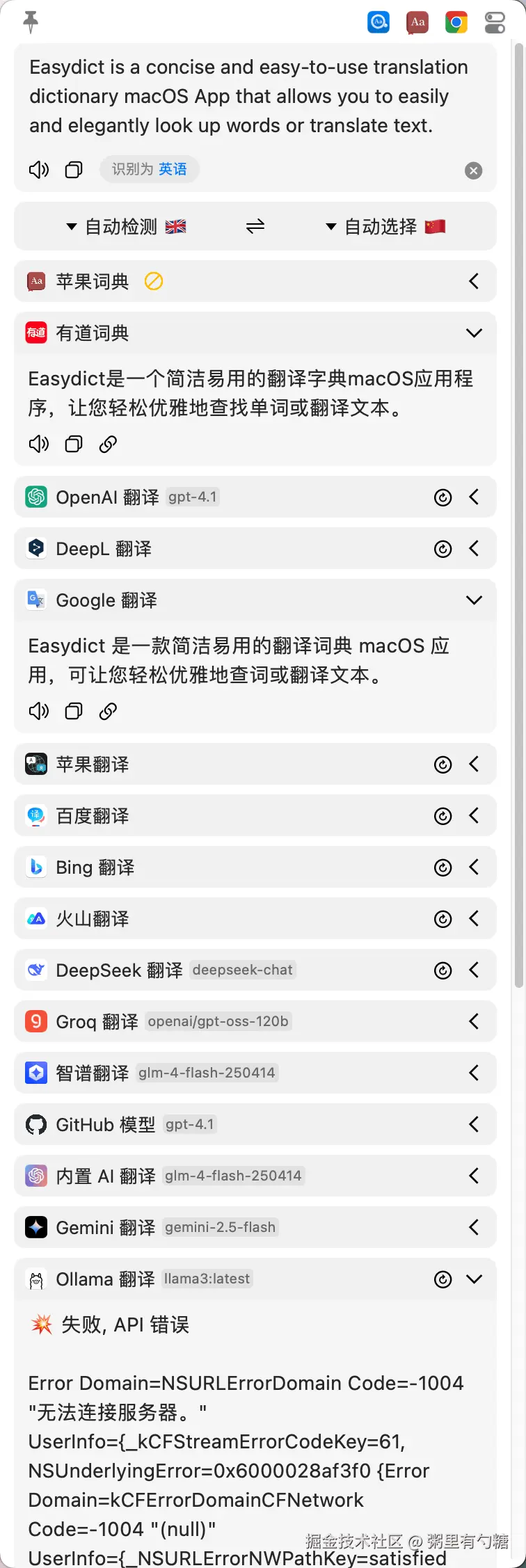
Task: Retry the OpenAI 翻译 query
Action: point(443,497)
